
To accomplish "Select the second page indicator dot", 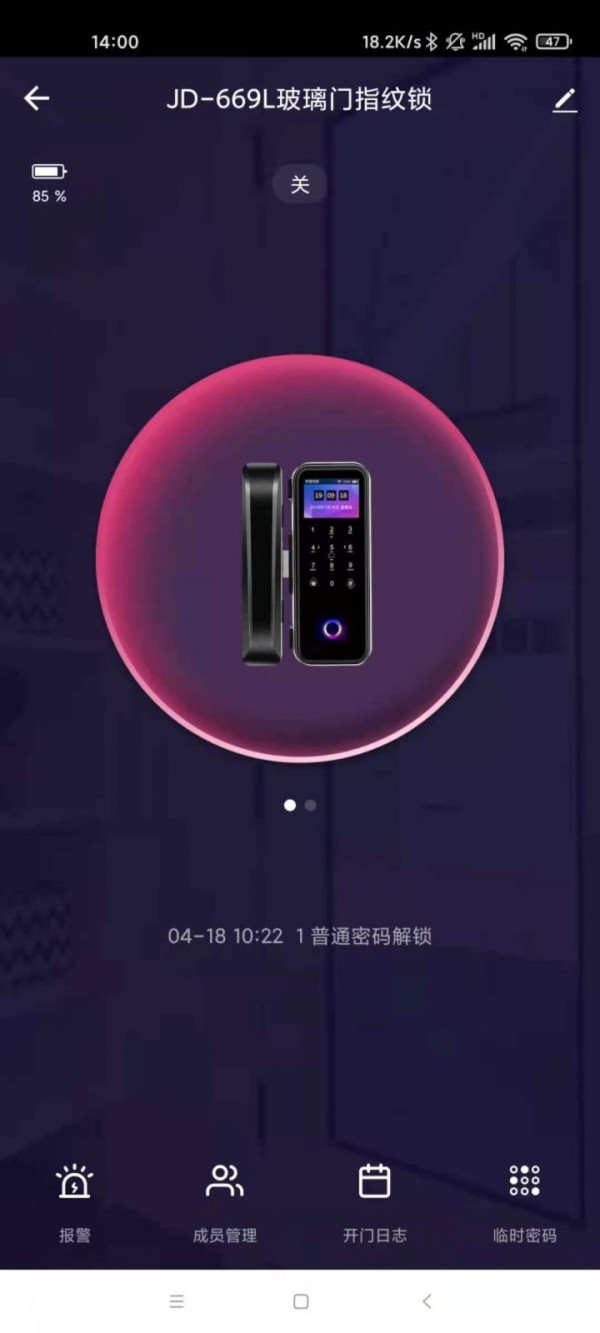I will (311, 805).
